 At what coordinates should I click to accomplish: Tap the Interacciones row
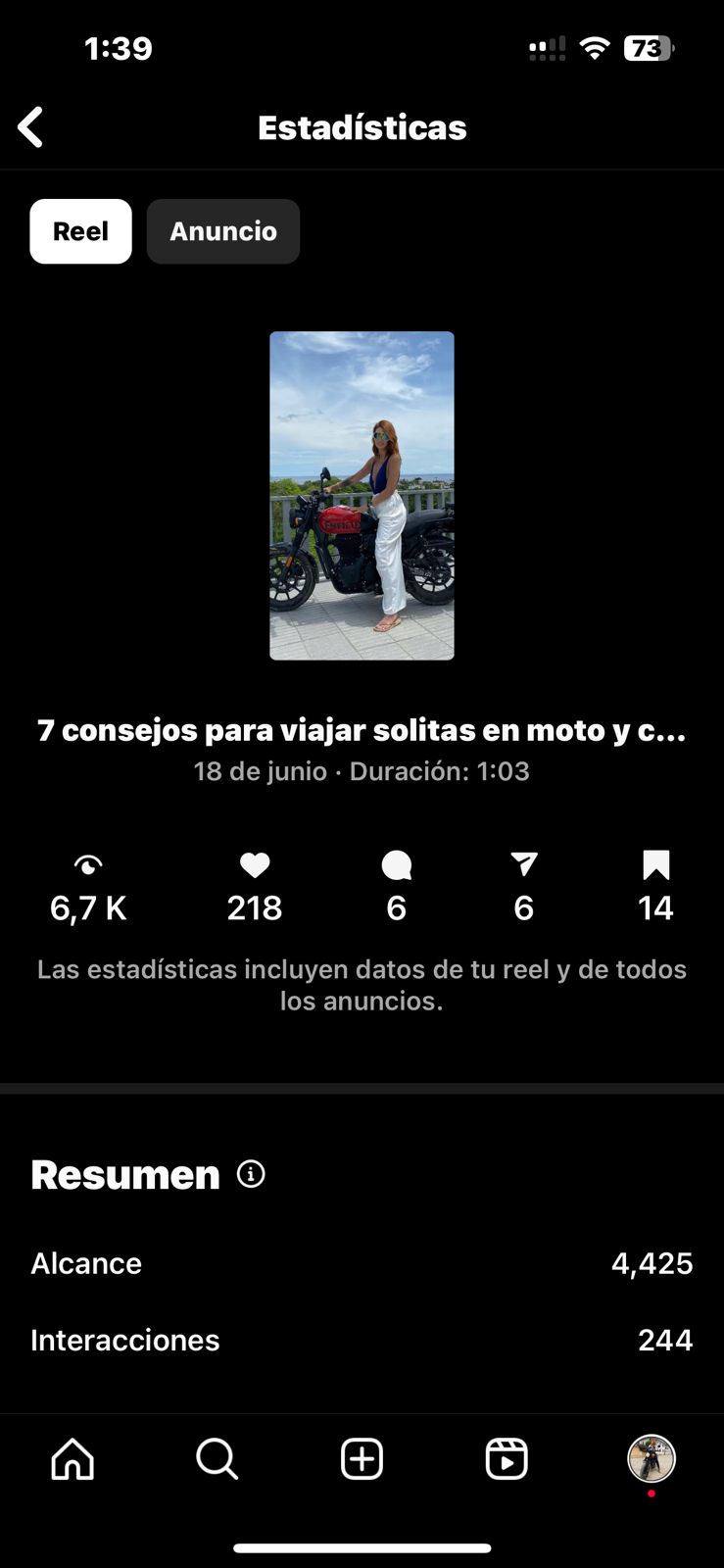(x=362, y=1340)
